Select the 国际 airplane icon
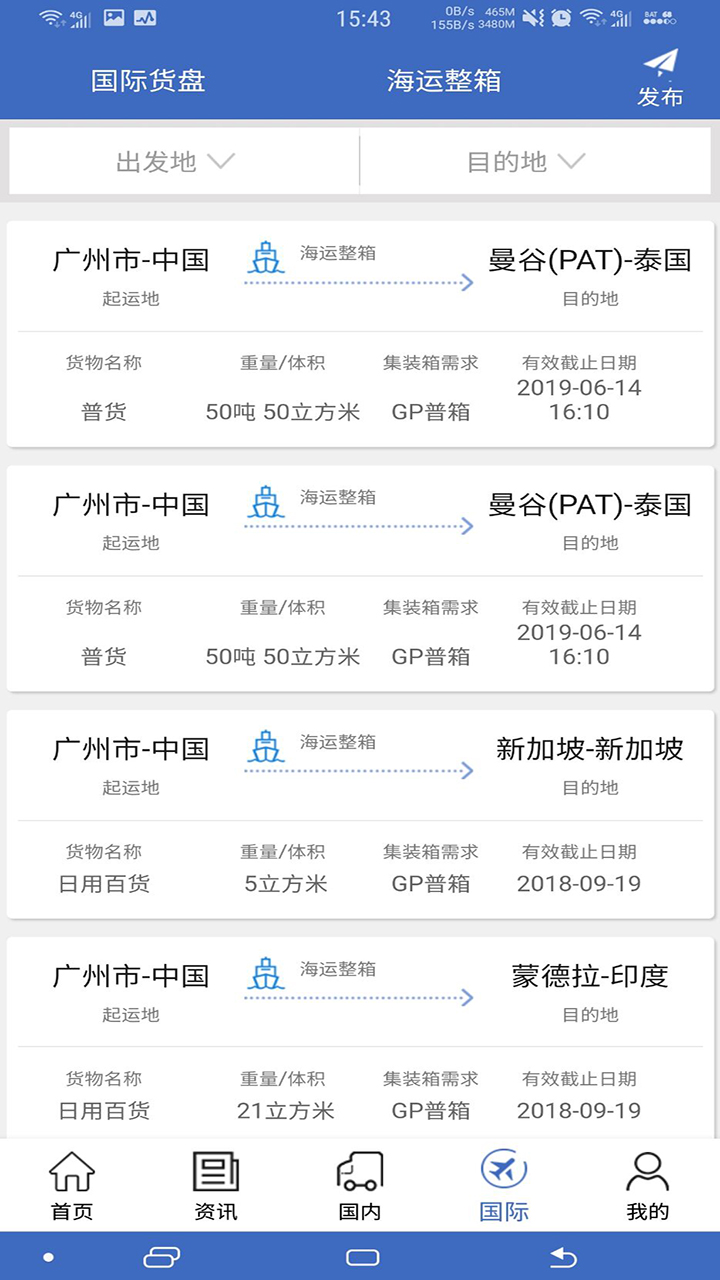The image size is (720, 1280). click(504, 1169)
